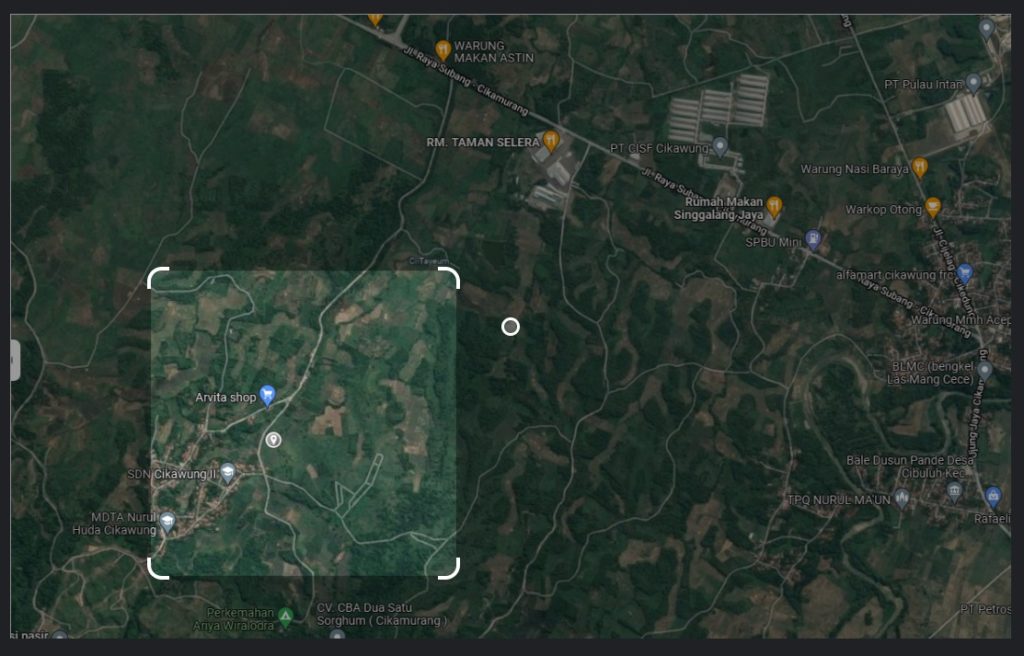Select the BLMC bengkel Las Mang Cece pin

[985, 370]
